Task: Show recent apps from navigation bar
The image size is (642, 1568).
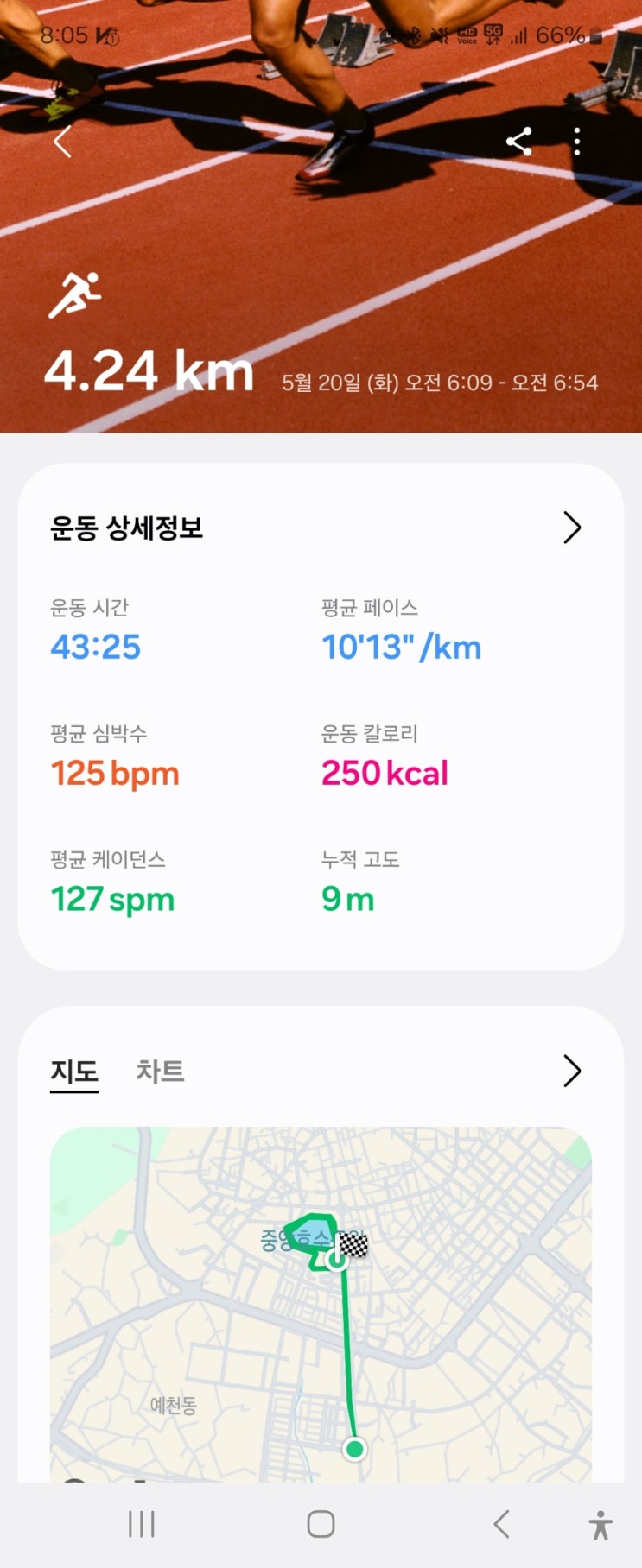Action: (x=142, y=1524)
